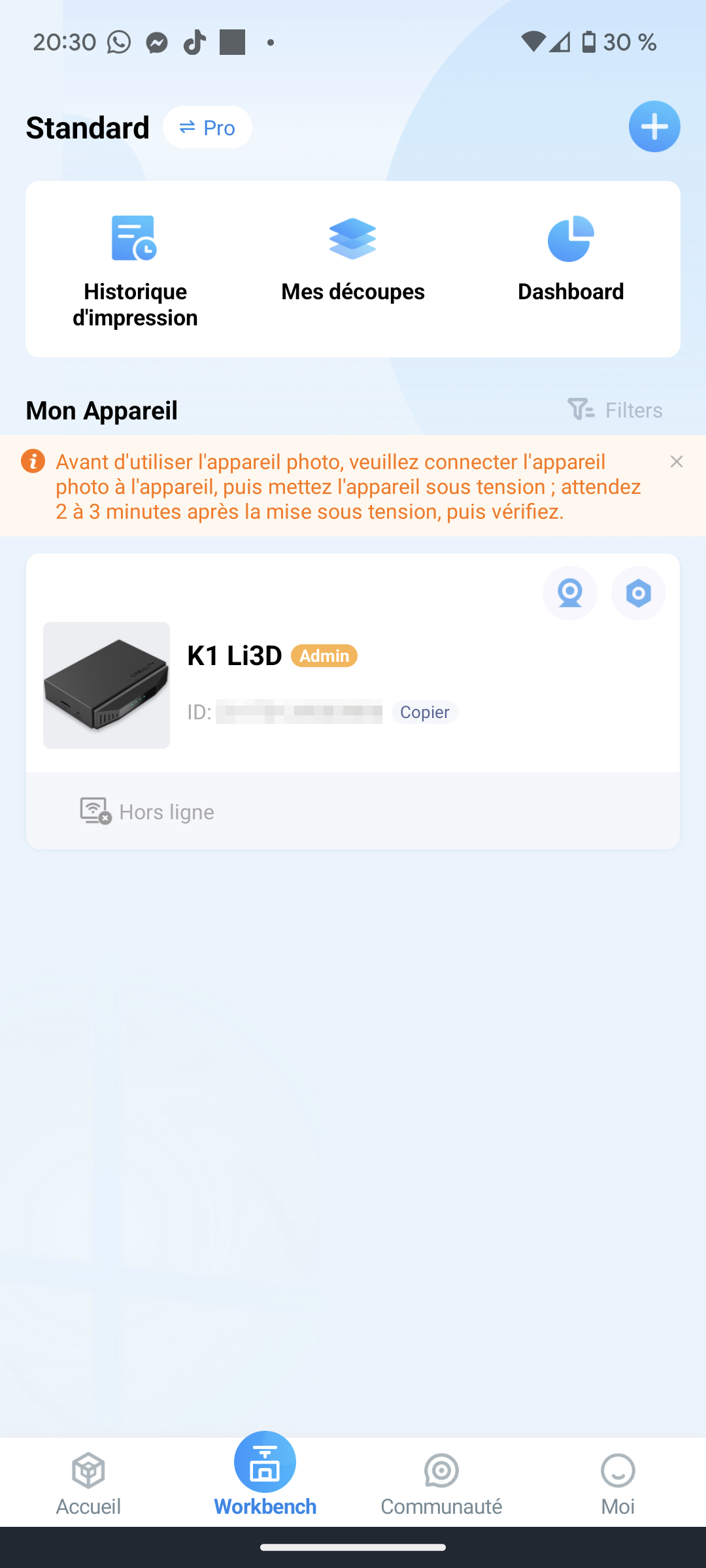Open K1 Li3D device settings icon

[638, 593]
